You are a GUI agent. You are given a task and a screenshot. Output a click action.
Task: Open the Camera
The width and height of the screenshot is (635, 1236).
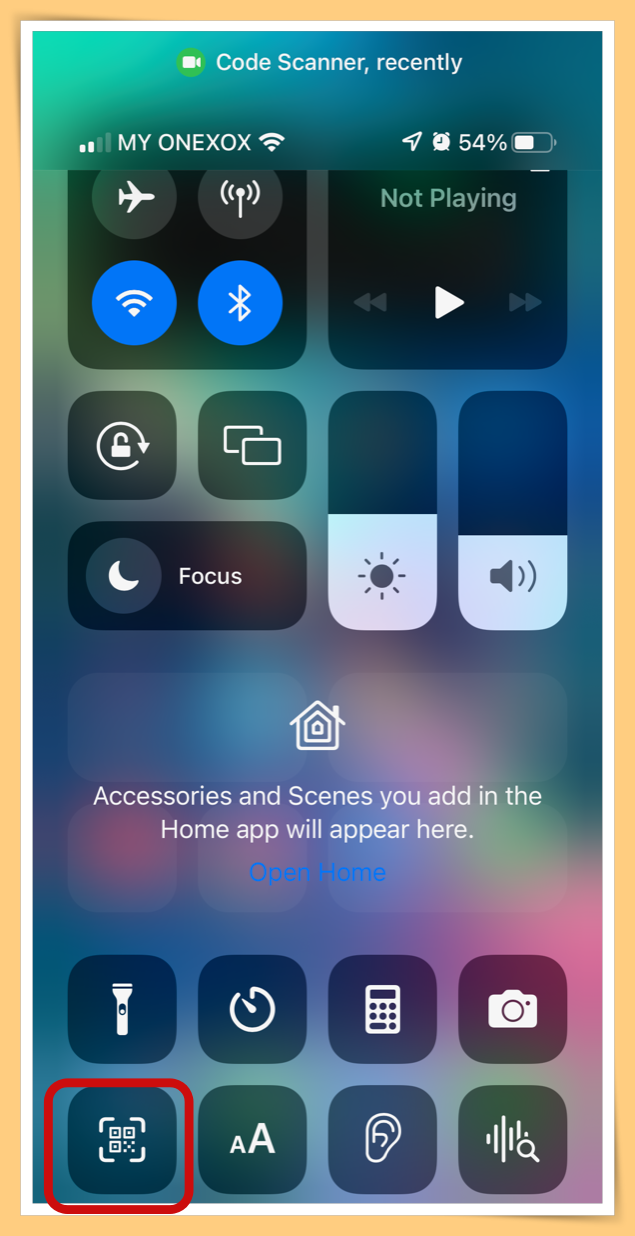513,1009
